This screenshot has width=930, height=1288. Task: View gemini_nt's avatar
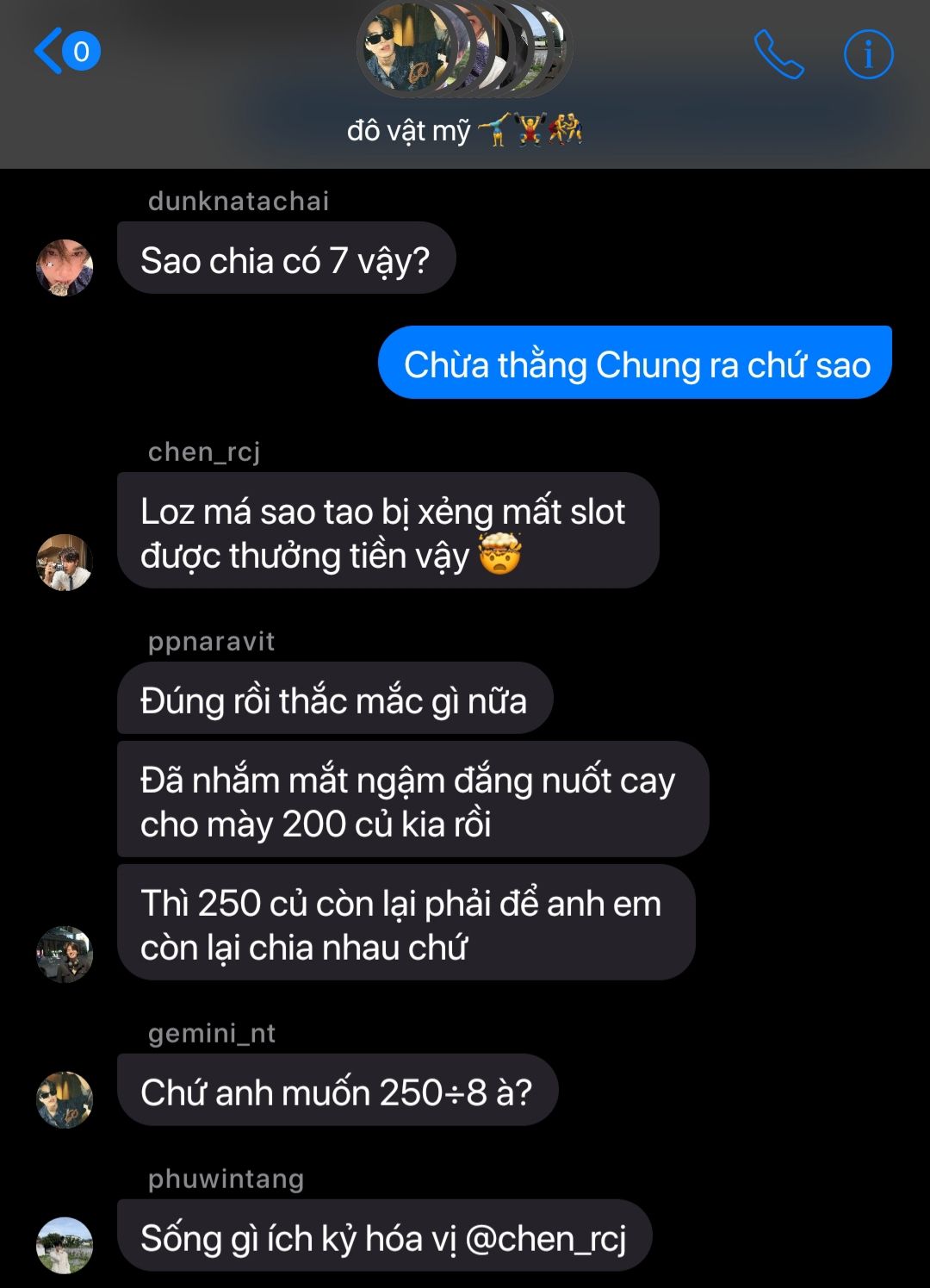(x=65, y=1099)
